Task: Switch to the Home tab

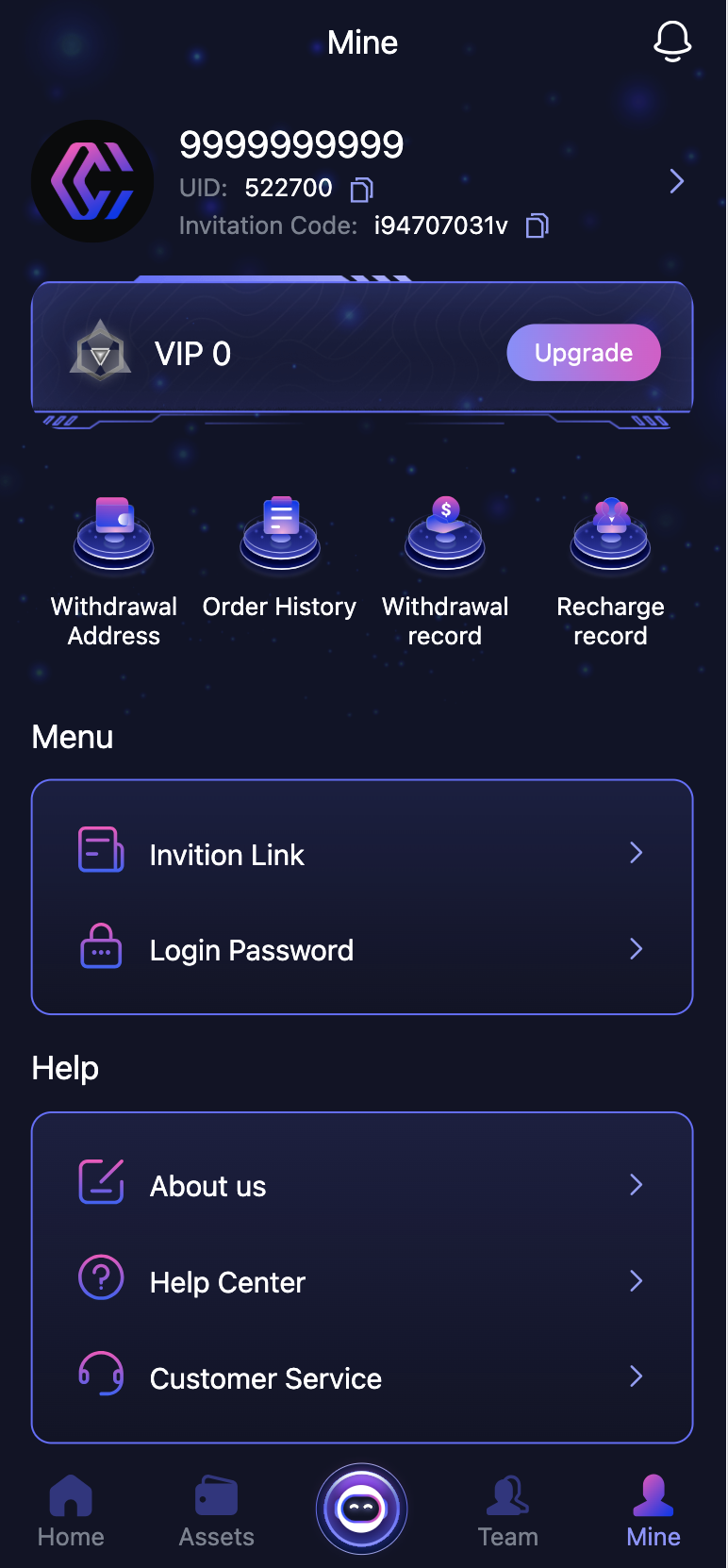Action: [x=71, y=1511]
